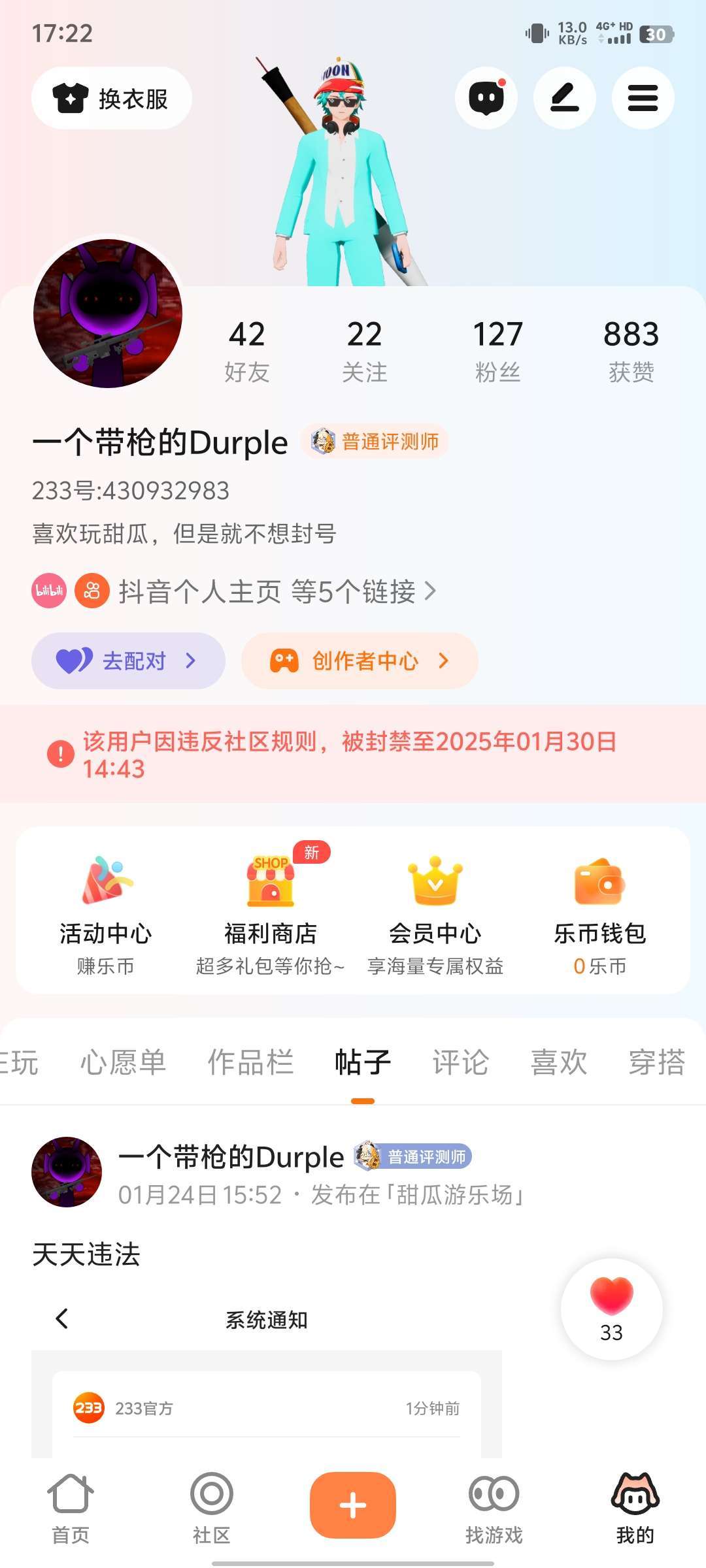The width and height of the screenshot is (706, 1568).
Task: Open the hamburger menu
Action: click(x=643, y=98)
